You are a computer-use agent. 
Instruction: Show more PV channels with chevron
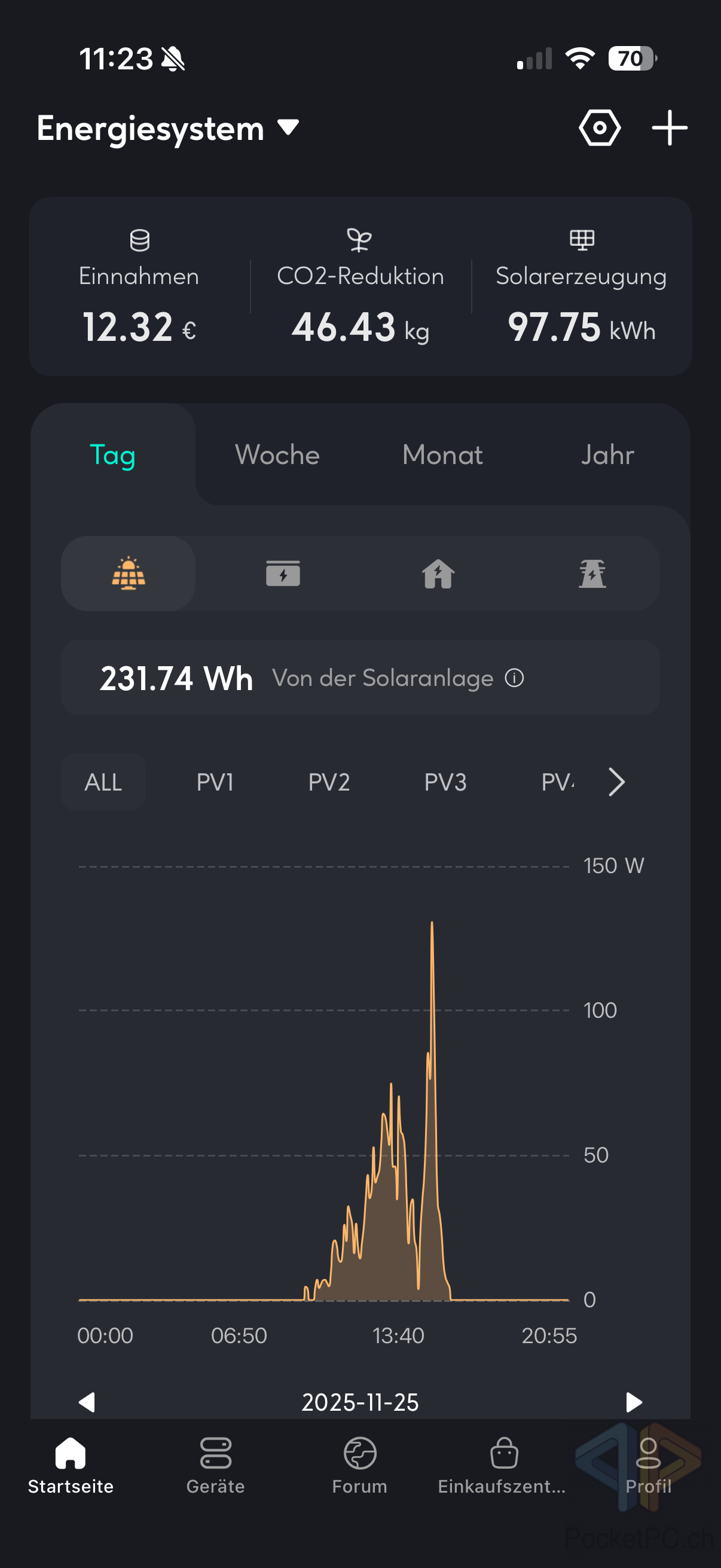point(616,782)
